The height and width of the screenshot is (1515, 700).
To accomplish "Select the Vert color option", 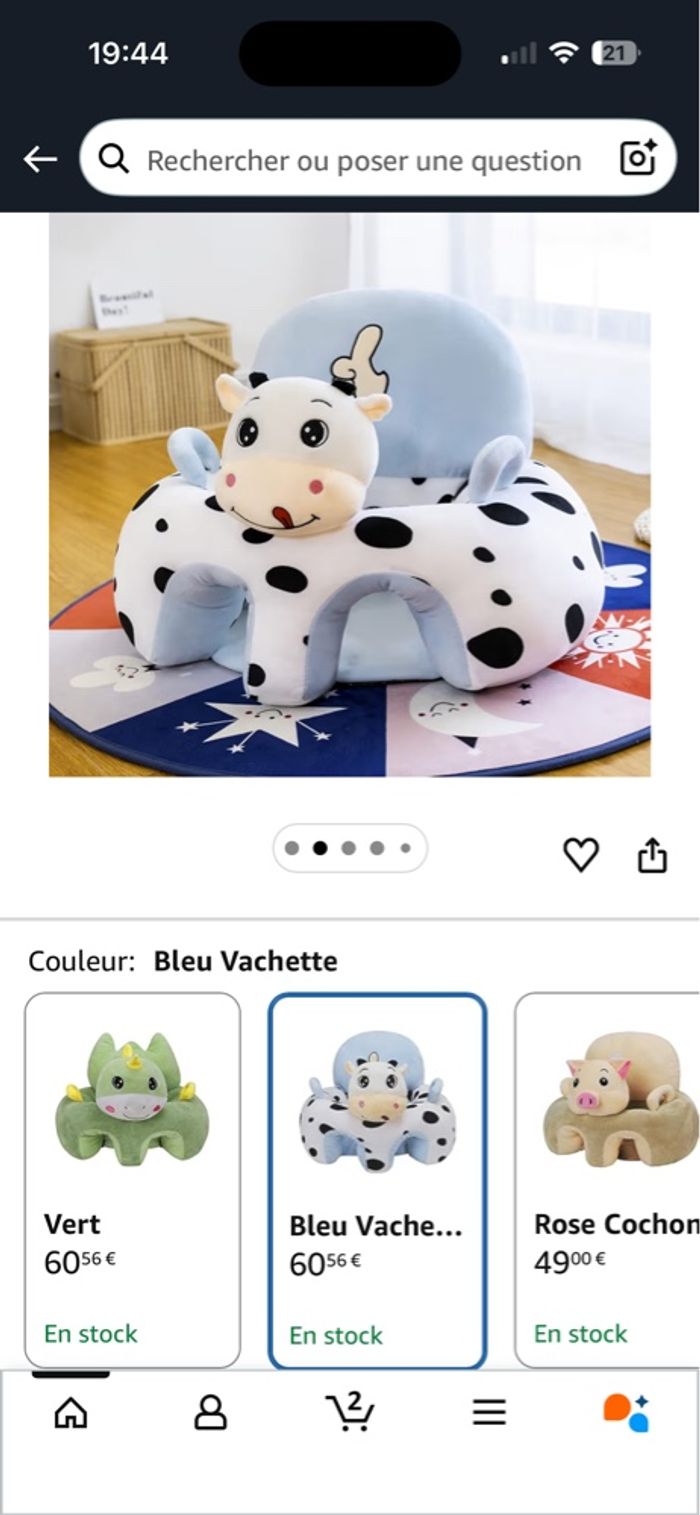I will [x=132, y=1180].
